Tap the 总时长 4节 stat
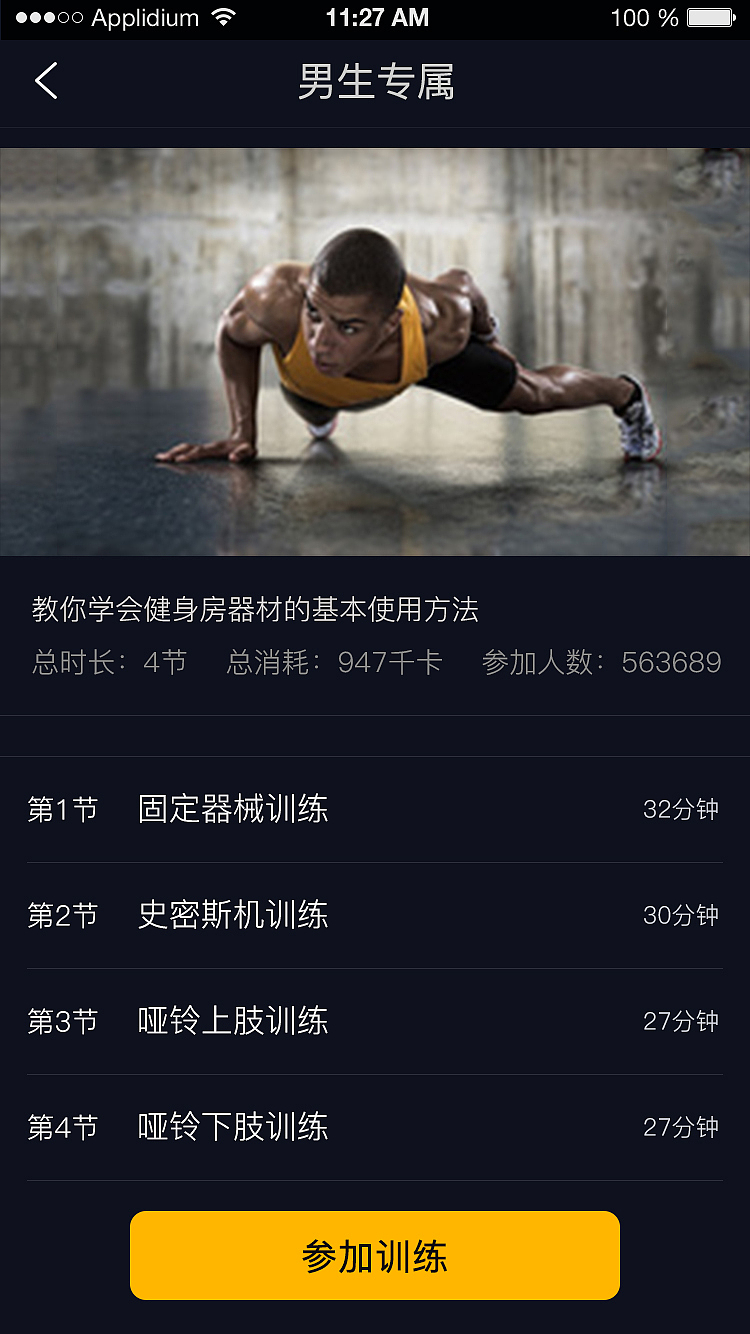Image resolution: width=750 pixels, height=1334 pixels. tap(110, 662)
